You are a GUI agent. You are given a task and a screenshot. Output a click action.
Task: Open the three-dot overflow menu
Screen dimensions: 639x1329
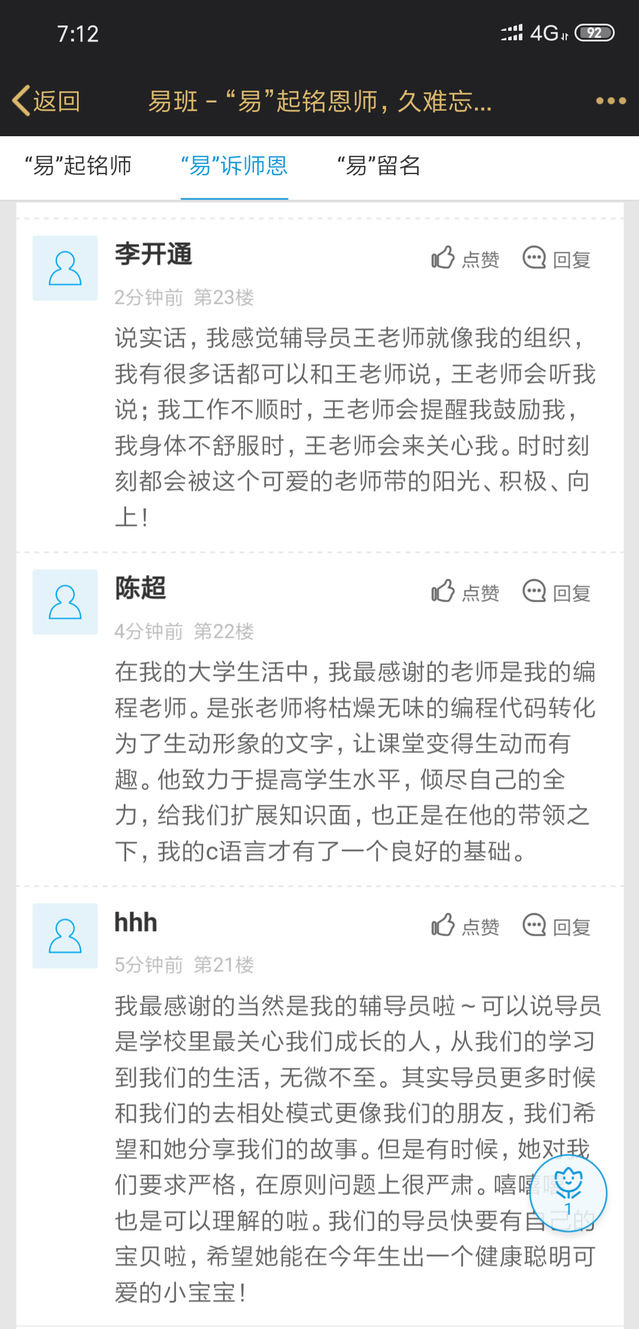610,101
